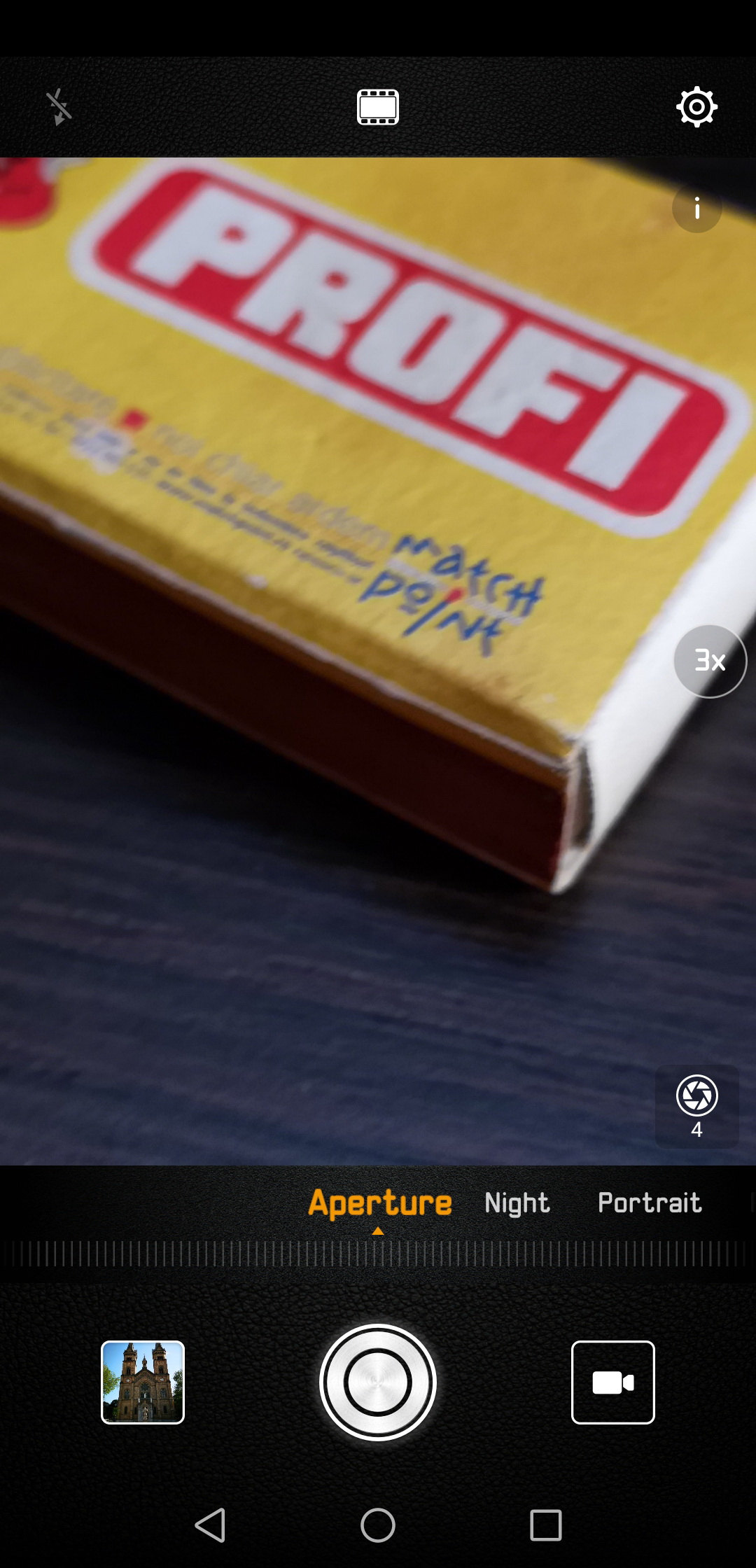Go back using the navigation bar
756x1568 pixels.
[210, 1525]
